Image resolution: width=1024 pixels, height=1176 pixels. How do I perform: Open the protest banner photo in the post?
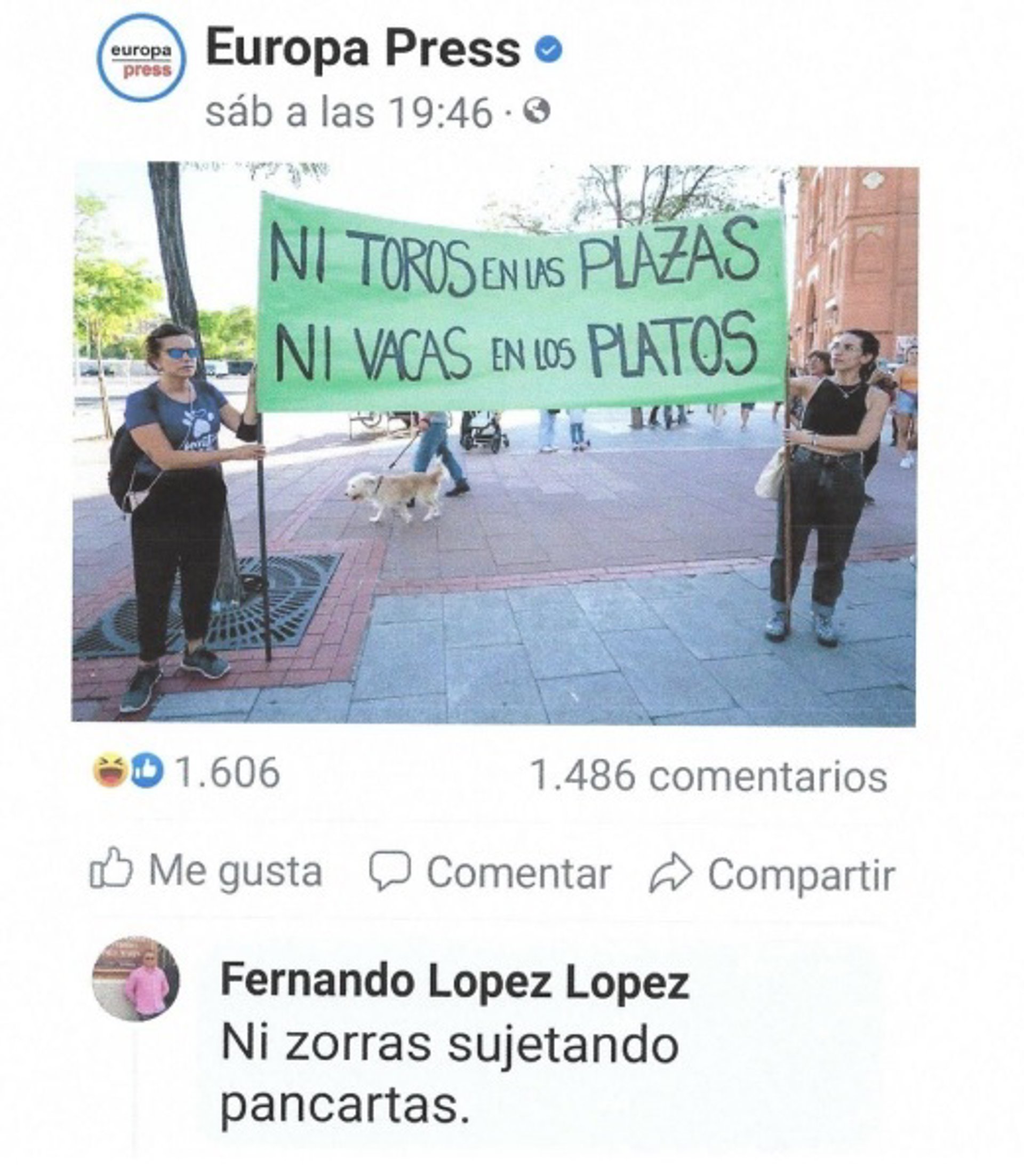494,443
